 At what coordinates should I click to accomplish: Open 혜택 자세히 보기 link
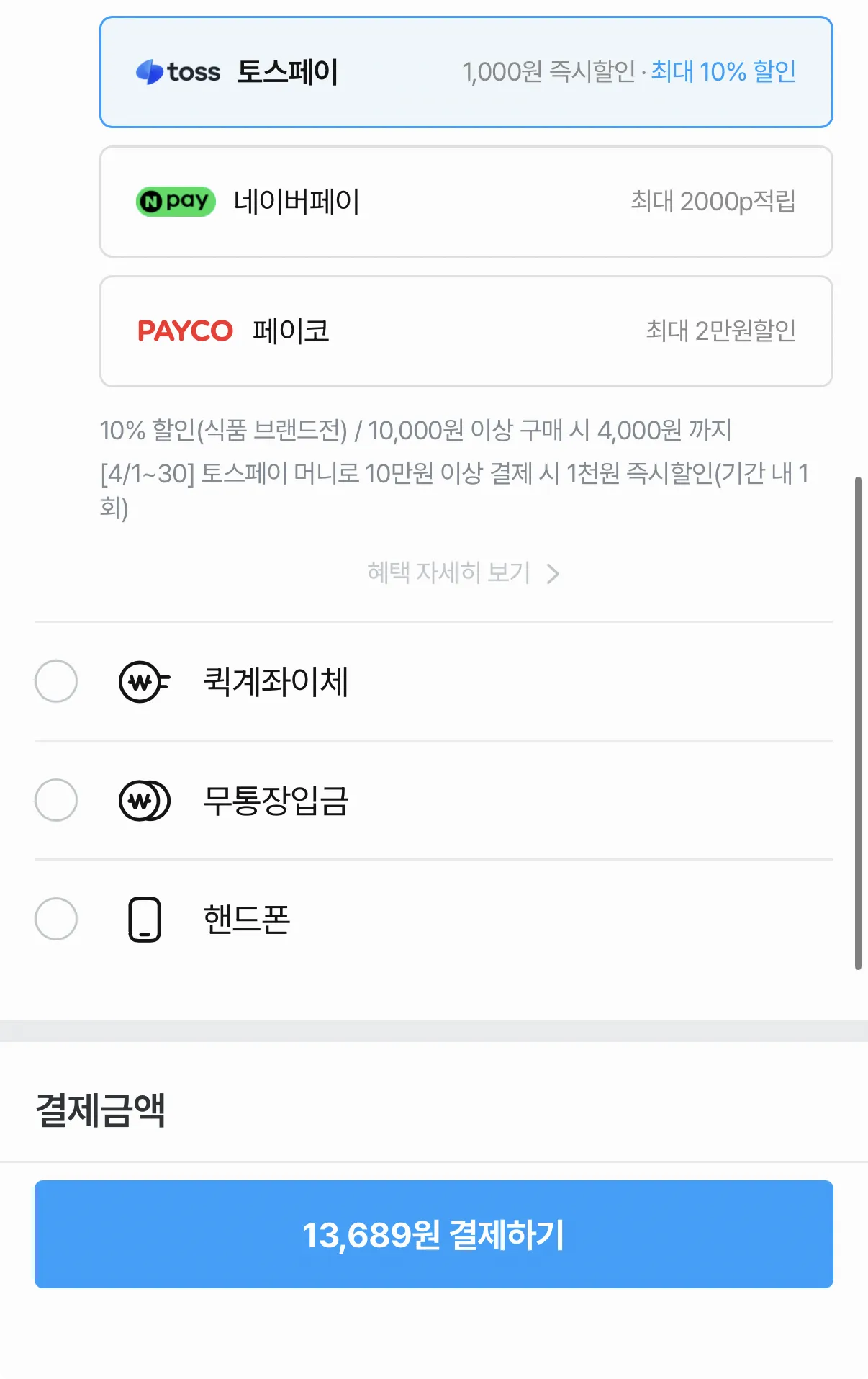[464, 573]
